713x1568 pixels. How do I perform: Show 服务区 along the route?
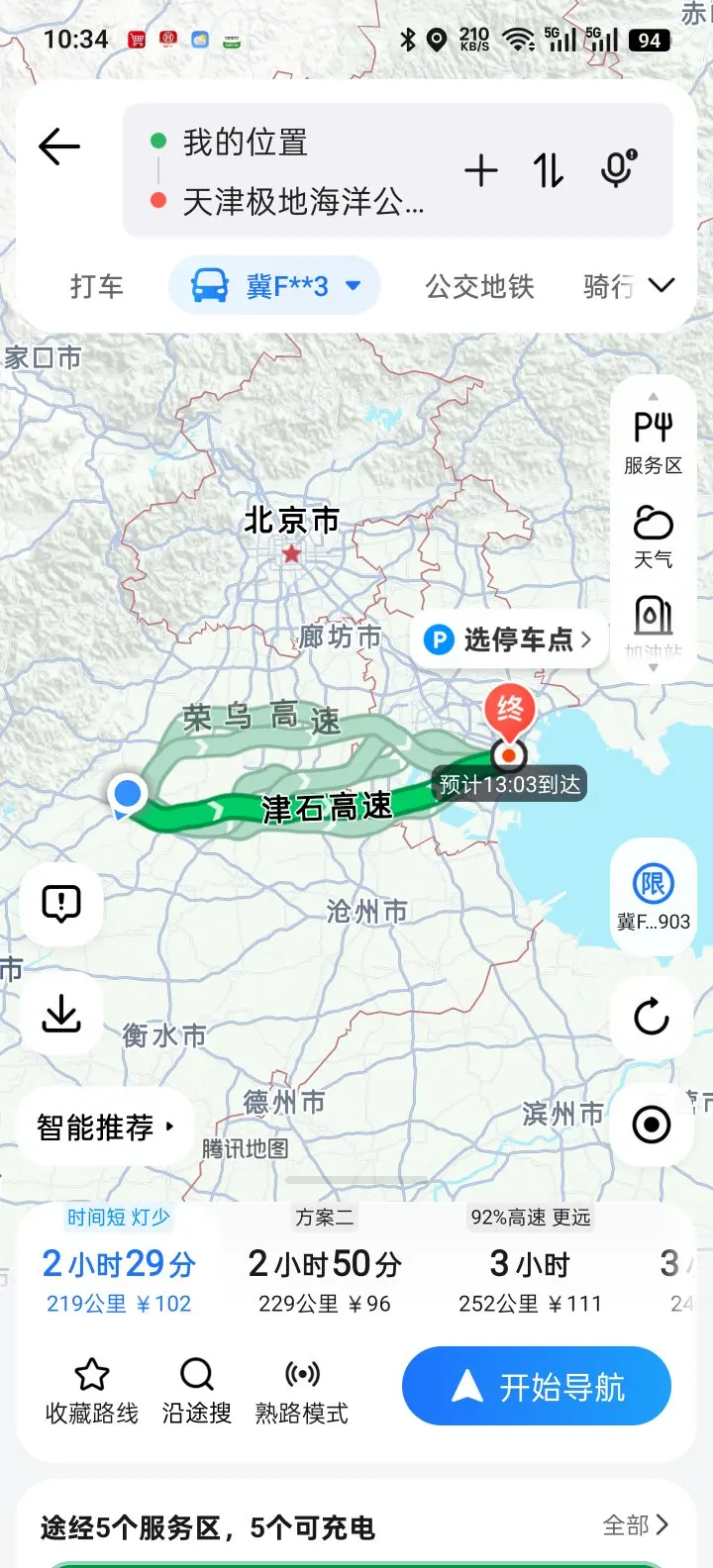tap(653, 442)
